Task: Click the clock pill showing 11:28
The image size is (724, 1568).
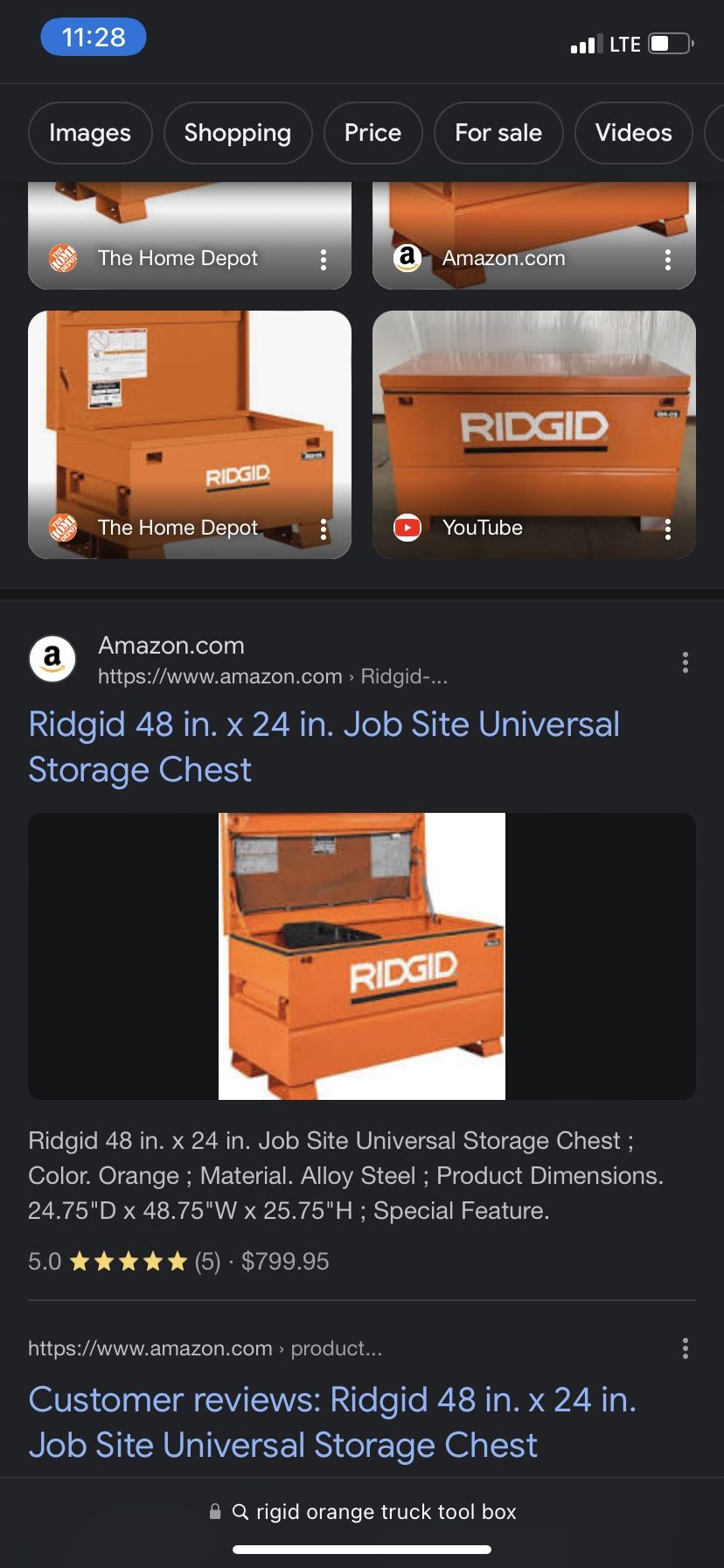Action: (94, 37)
